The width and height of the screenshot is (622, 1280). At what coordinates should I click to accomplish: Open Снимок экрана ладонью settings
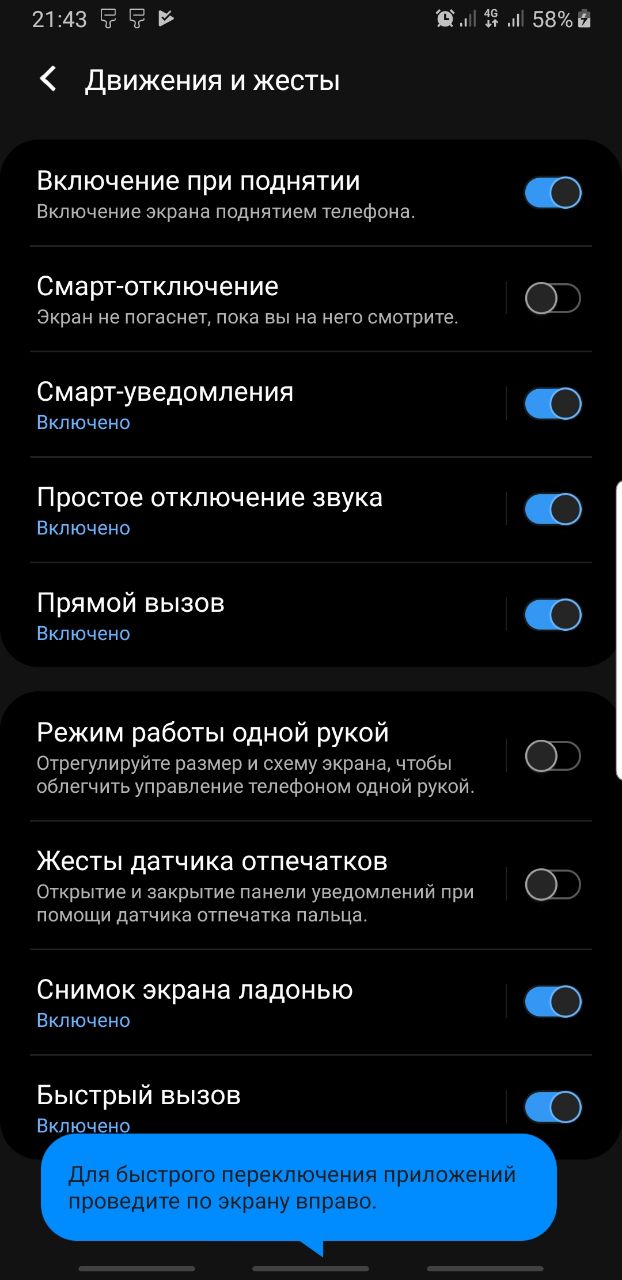tap(250, 1002)
